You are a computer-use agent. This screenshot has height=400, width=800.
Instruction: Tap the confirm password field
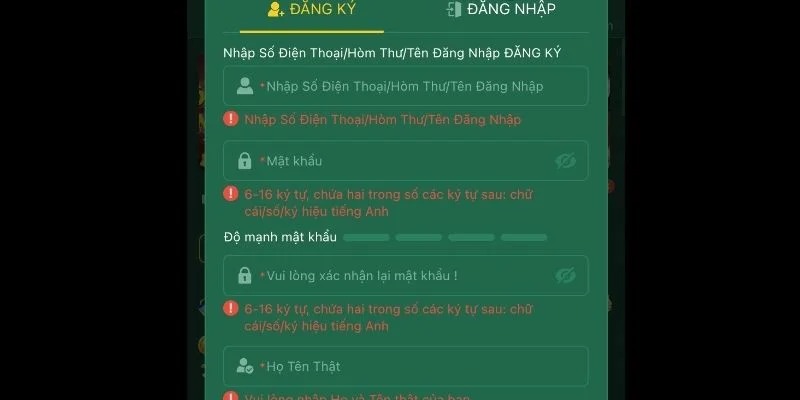[x=395, y=275]
